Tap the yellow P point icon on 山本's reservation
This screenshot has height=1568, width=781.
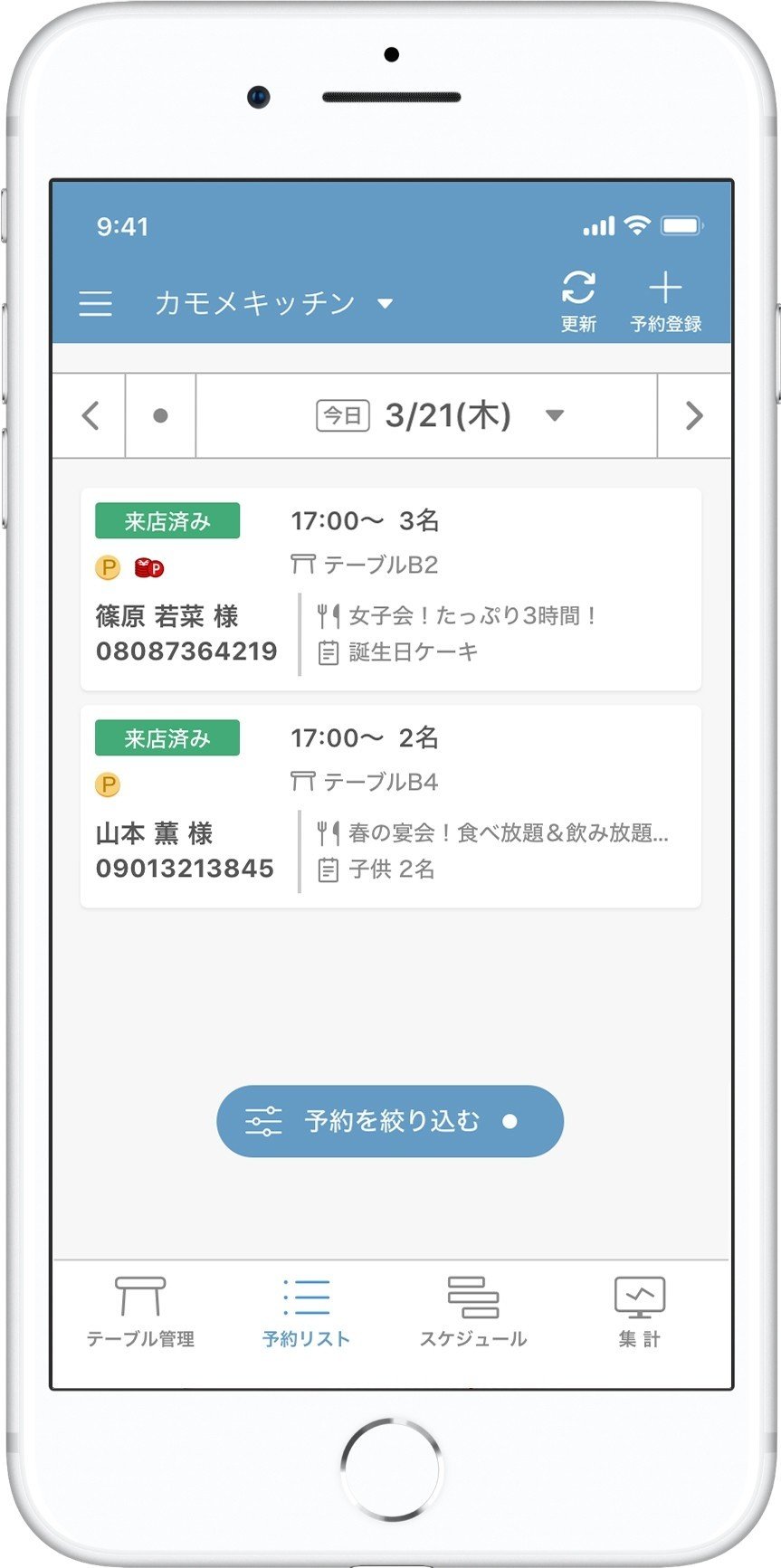107,785
